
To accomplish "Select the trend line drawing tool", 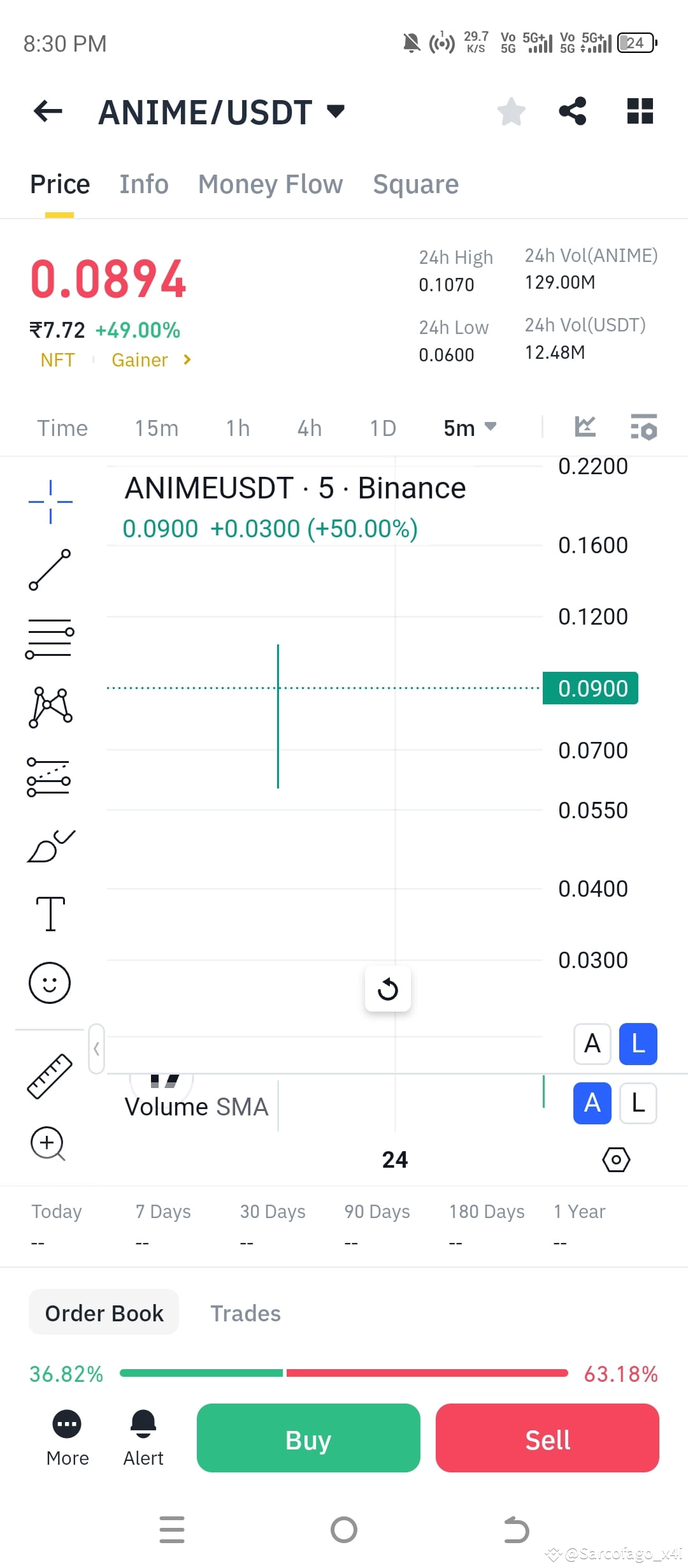I will (50, 569).
